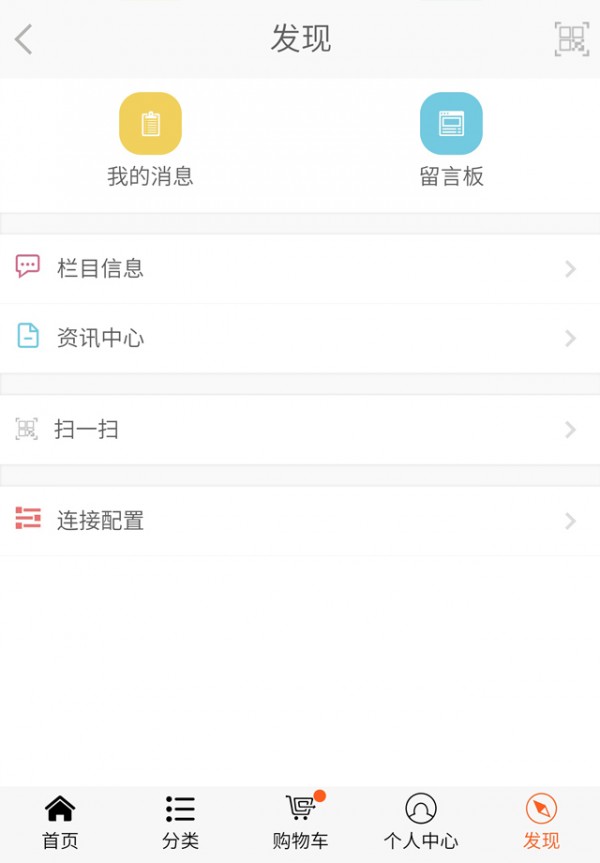This screenshot has height=863, width=600.
Task: Open 资讯中心 news center
Action: (x=300, y=338)
